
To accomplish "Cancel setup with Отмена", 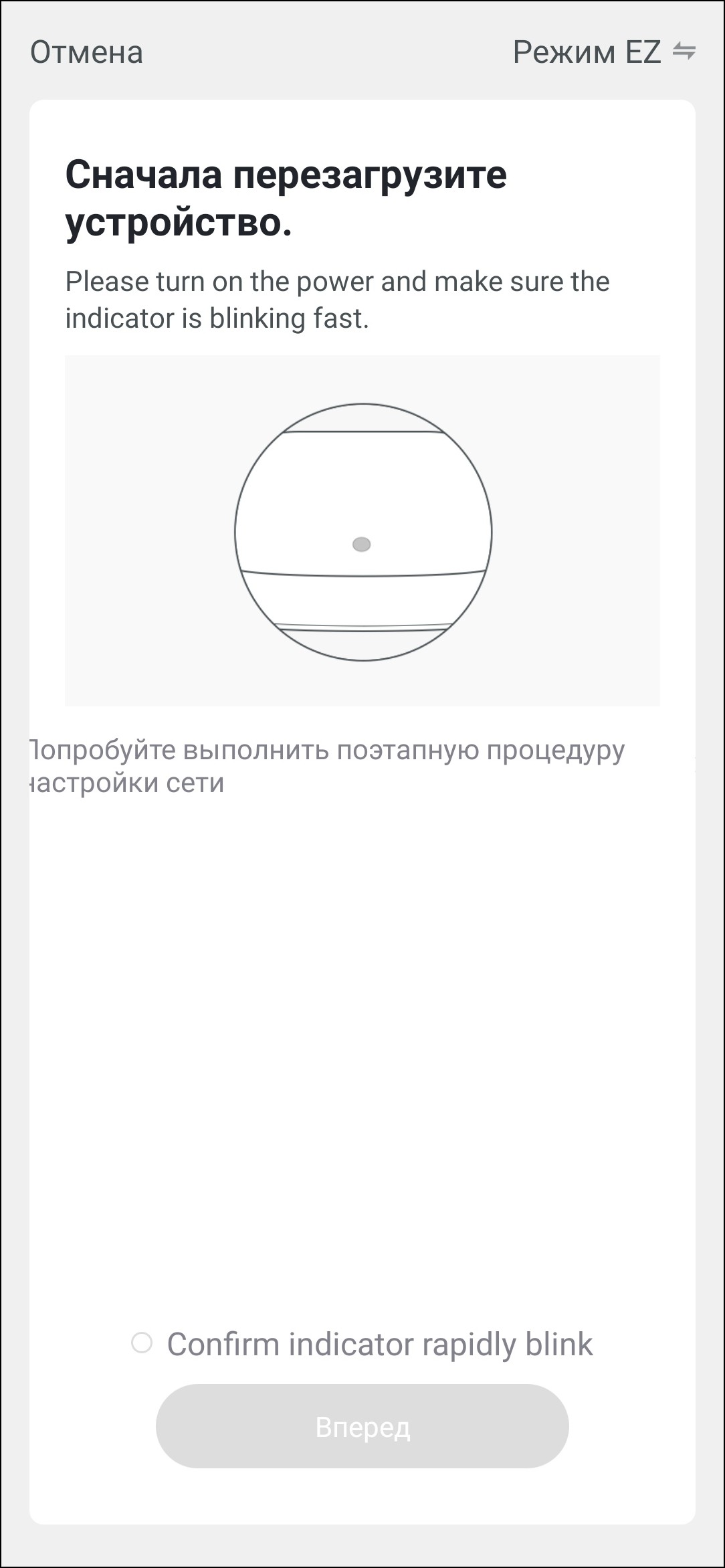I will click(x=86, y=52).
